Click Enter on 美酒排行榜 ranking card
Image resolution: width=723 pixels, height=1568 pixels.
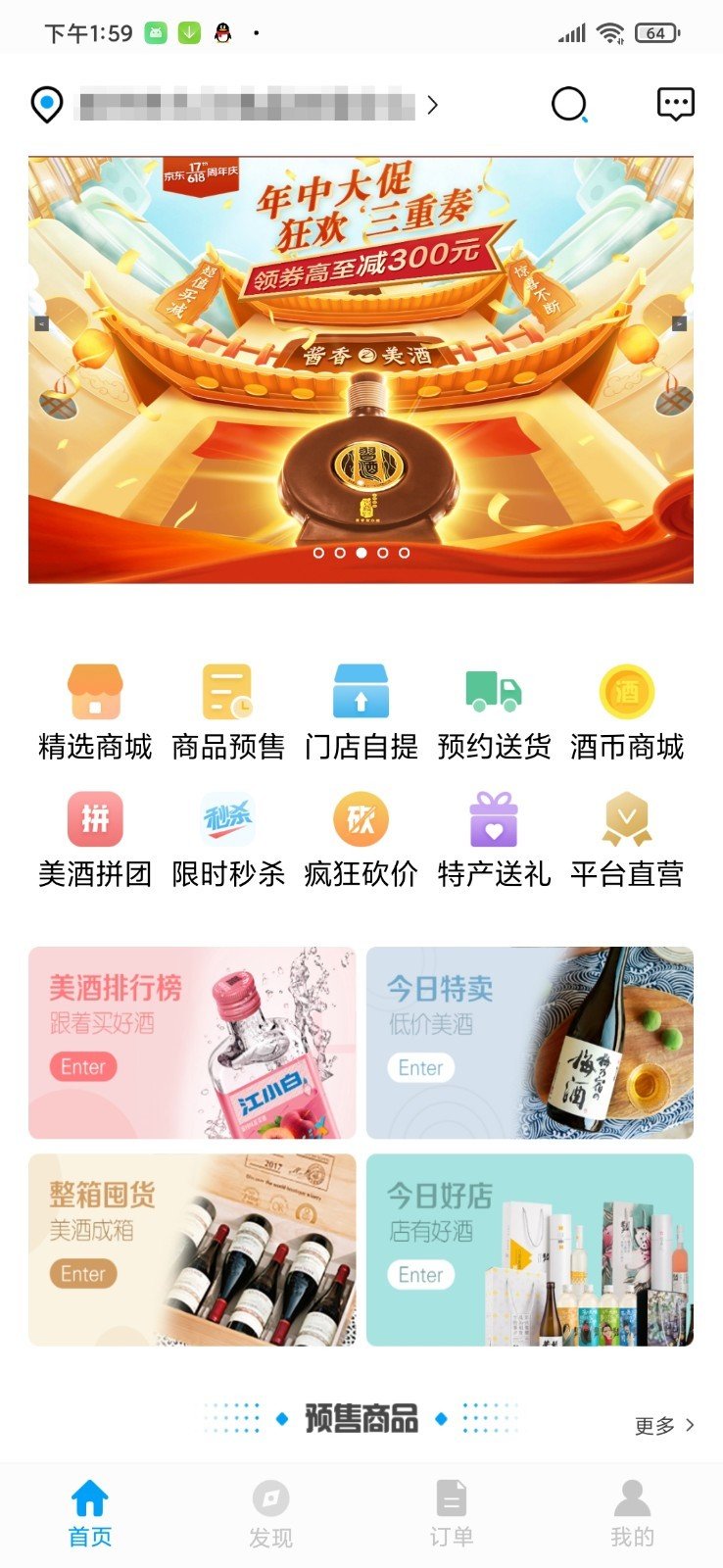83,1067
